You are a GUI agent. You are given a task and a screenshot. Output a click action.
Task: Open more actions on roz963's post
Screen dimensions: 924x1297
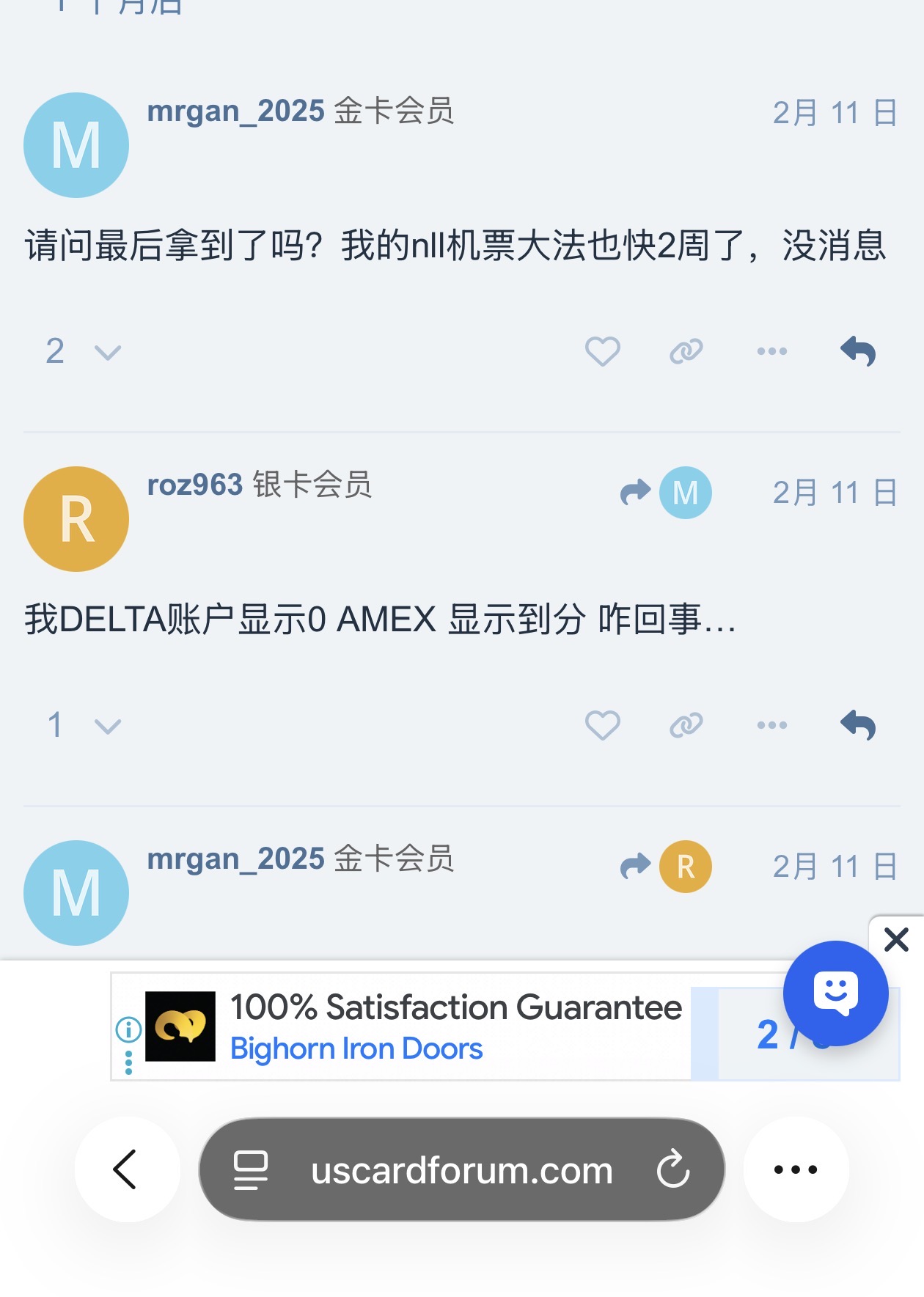(x=771, y=726)
